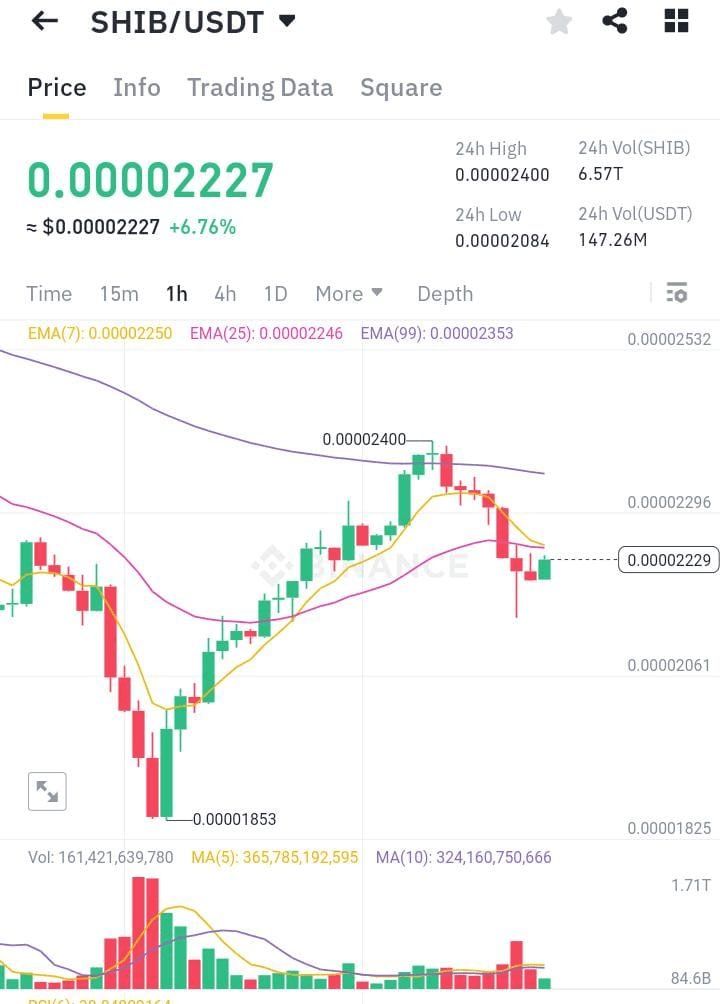This screenshot has width=720, height=1004.
Task: Add SHIB/USDT to favorites with the star
Action: coord(559,21)
